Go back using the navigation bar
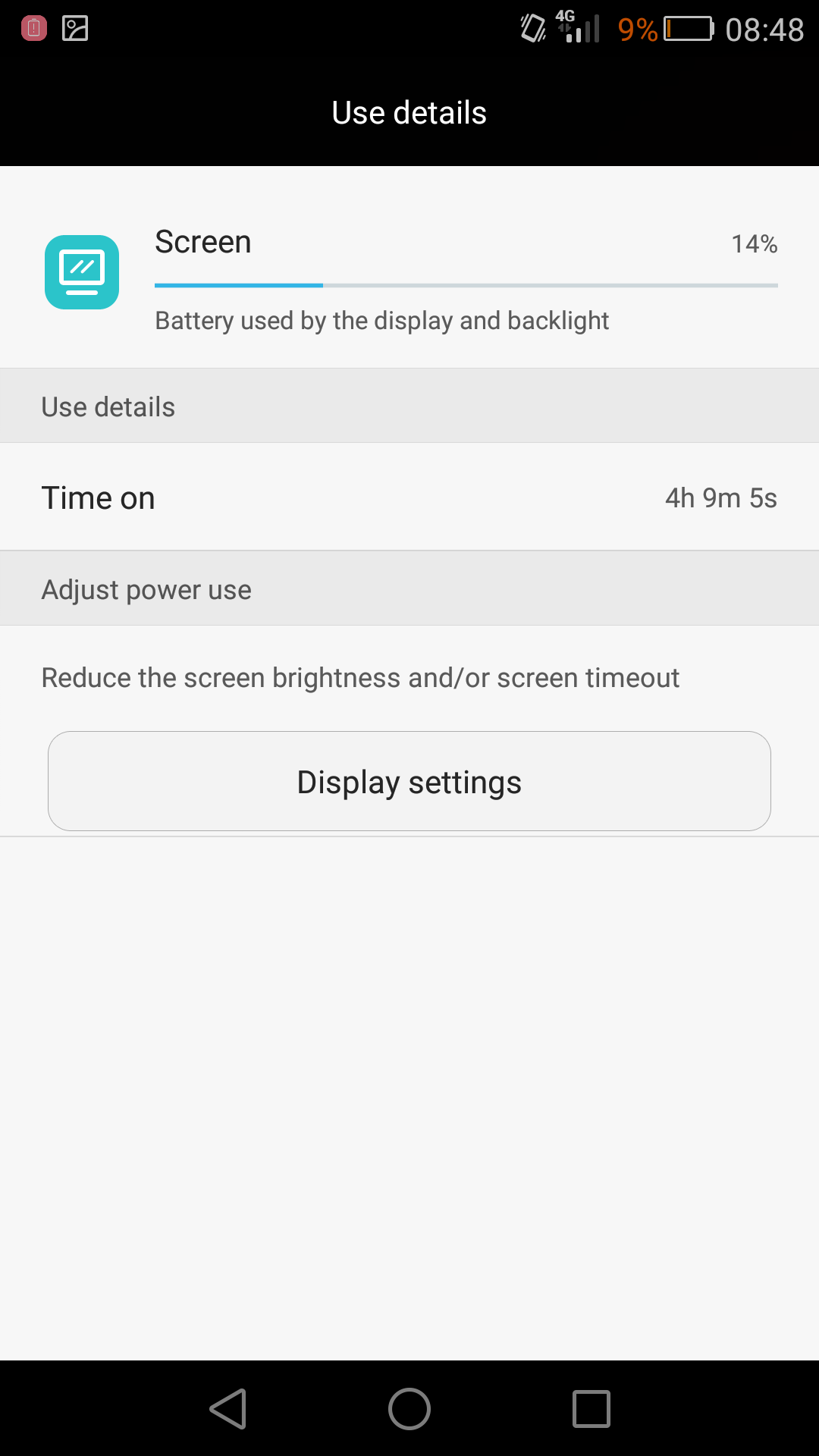The height and width of the screenshot is (1456, 819). tap(228, 1409)
